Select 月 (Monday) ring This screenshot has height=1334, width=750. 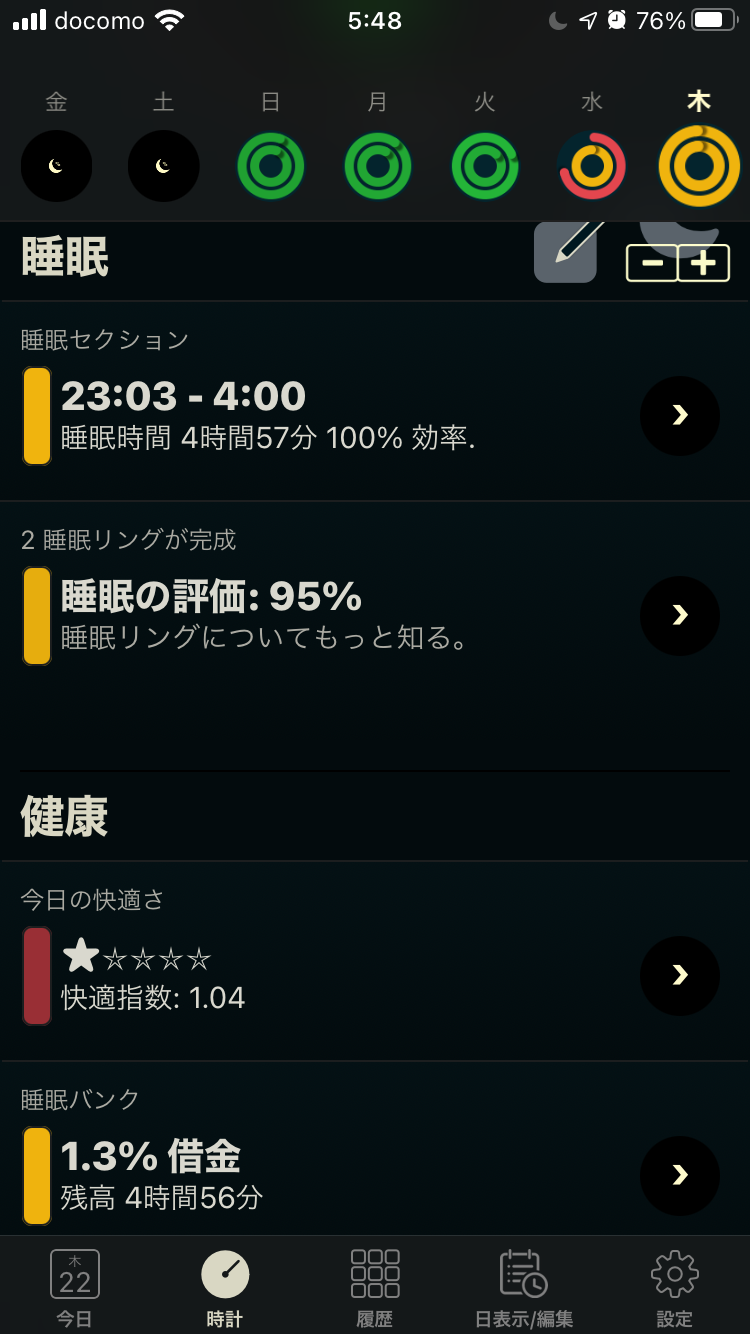point(378,166)
